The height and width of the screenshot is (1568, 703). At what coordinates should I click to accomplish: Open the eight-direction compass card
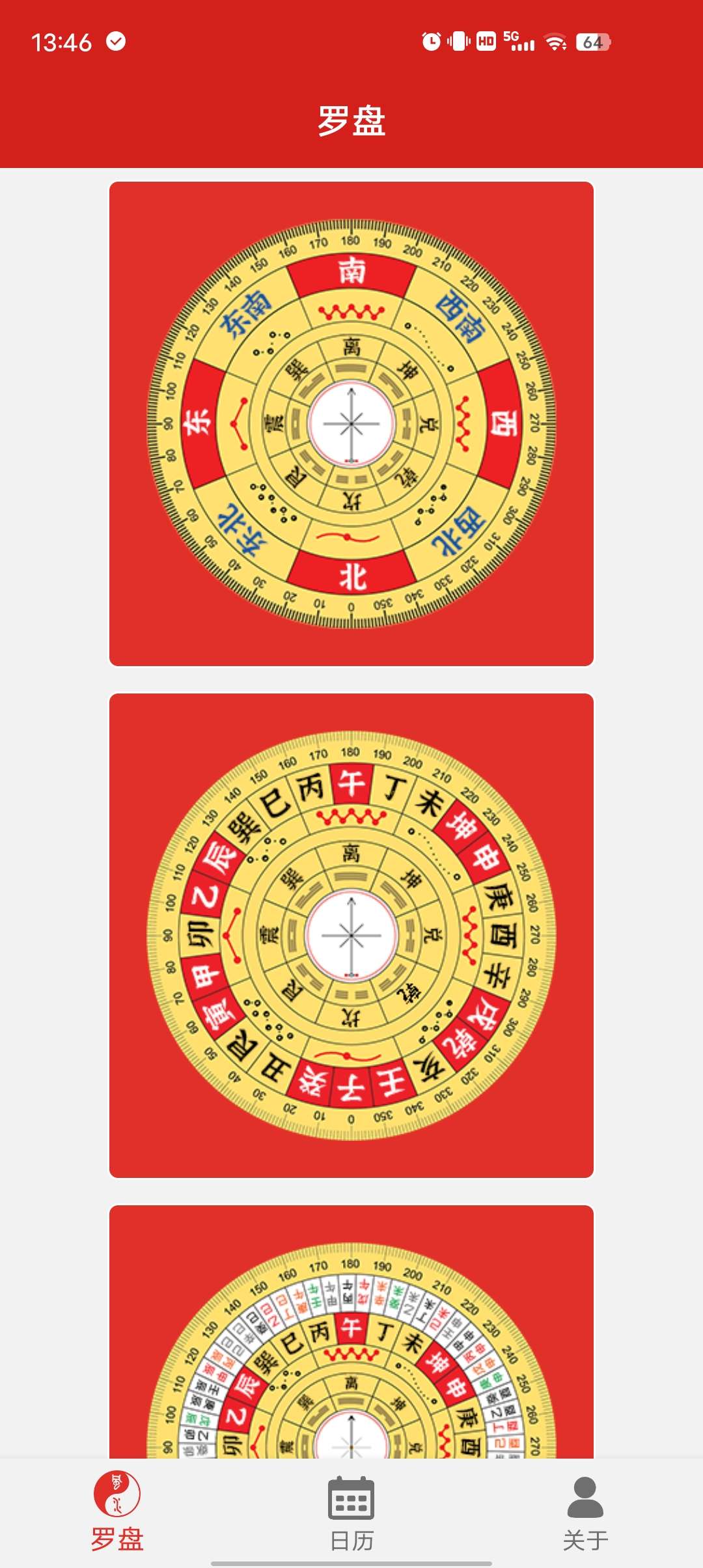(x=351, y=424)
